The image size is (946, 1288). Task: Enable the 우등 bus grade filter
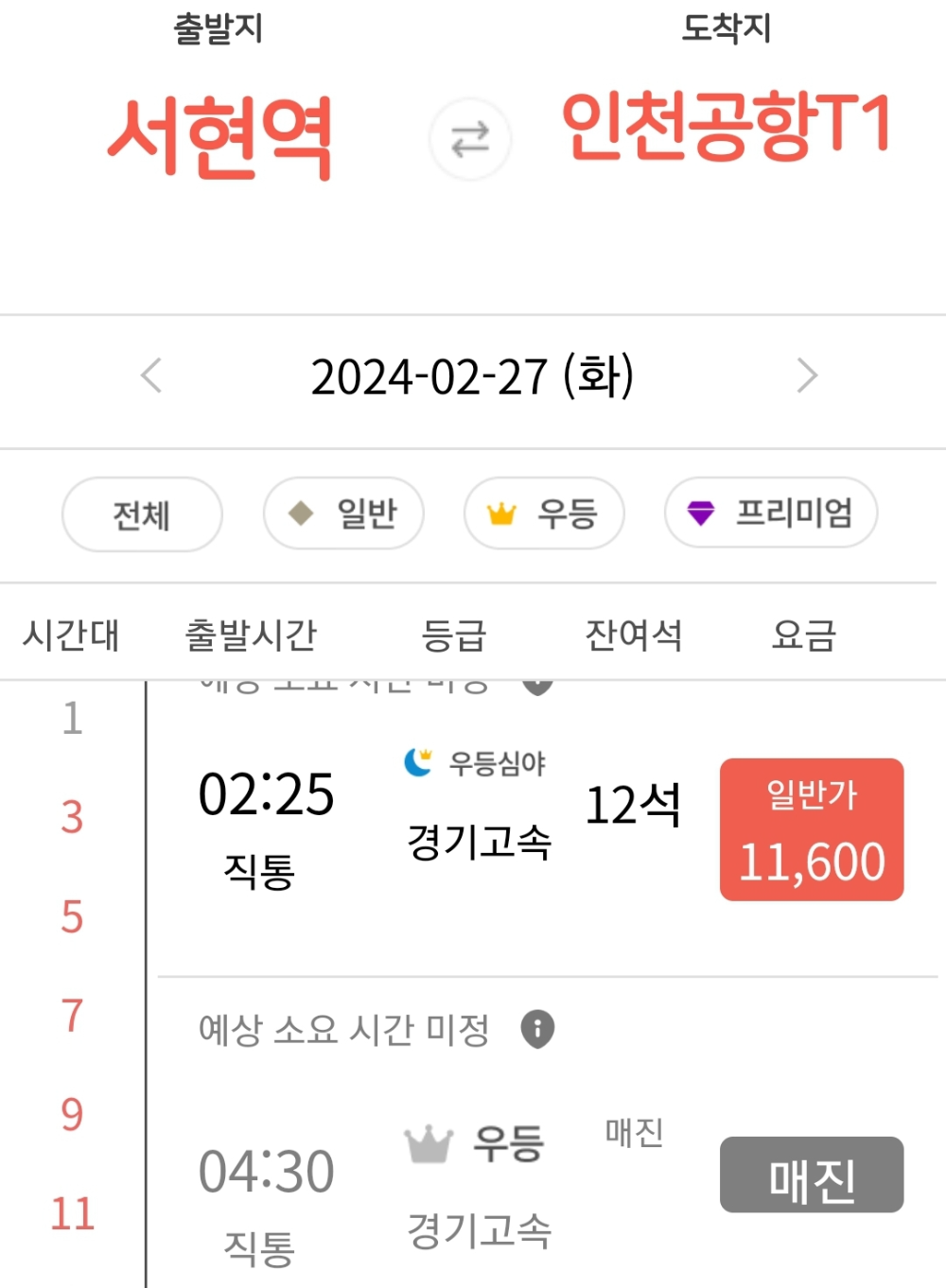coord(544,513)
